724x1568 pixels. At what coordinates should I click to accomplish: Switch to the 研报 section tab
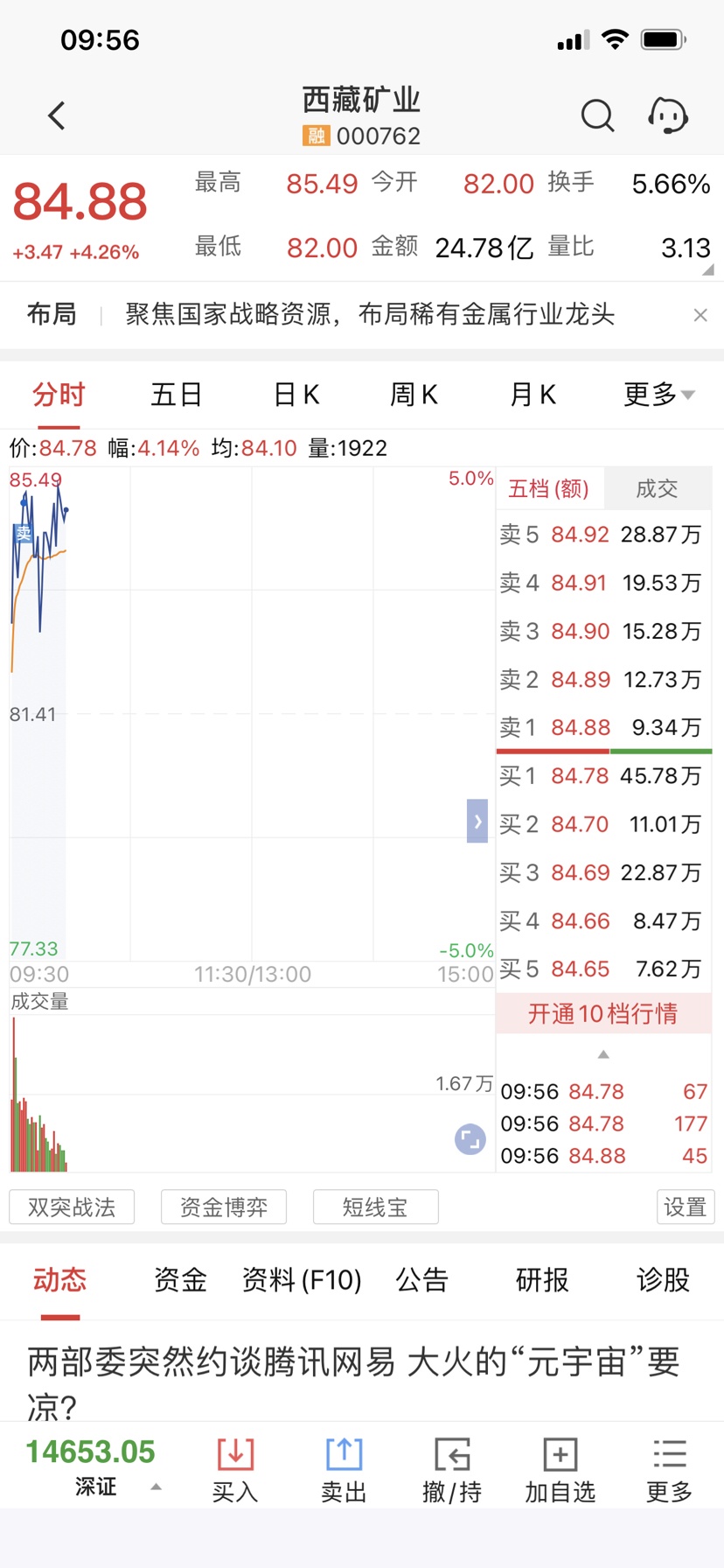[542, 1280]
